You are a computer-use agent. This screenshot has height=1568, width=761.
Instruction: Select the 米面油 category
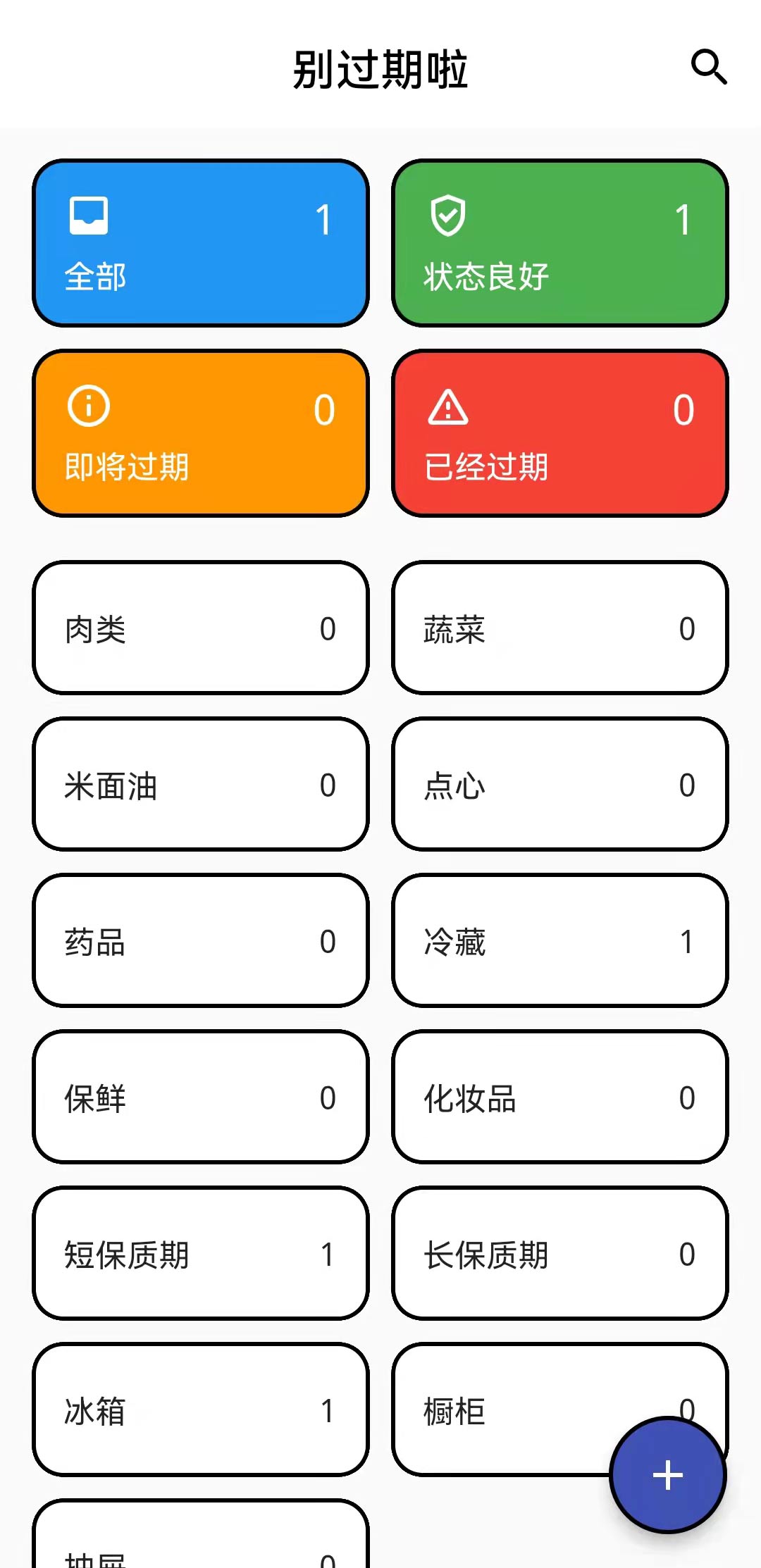click(201, 785)
